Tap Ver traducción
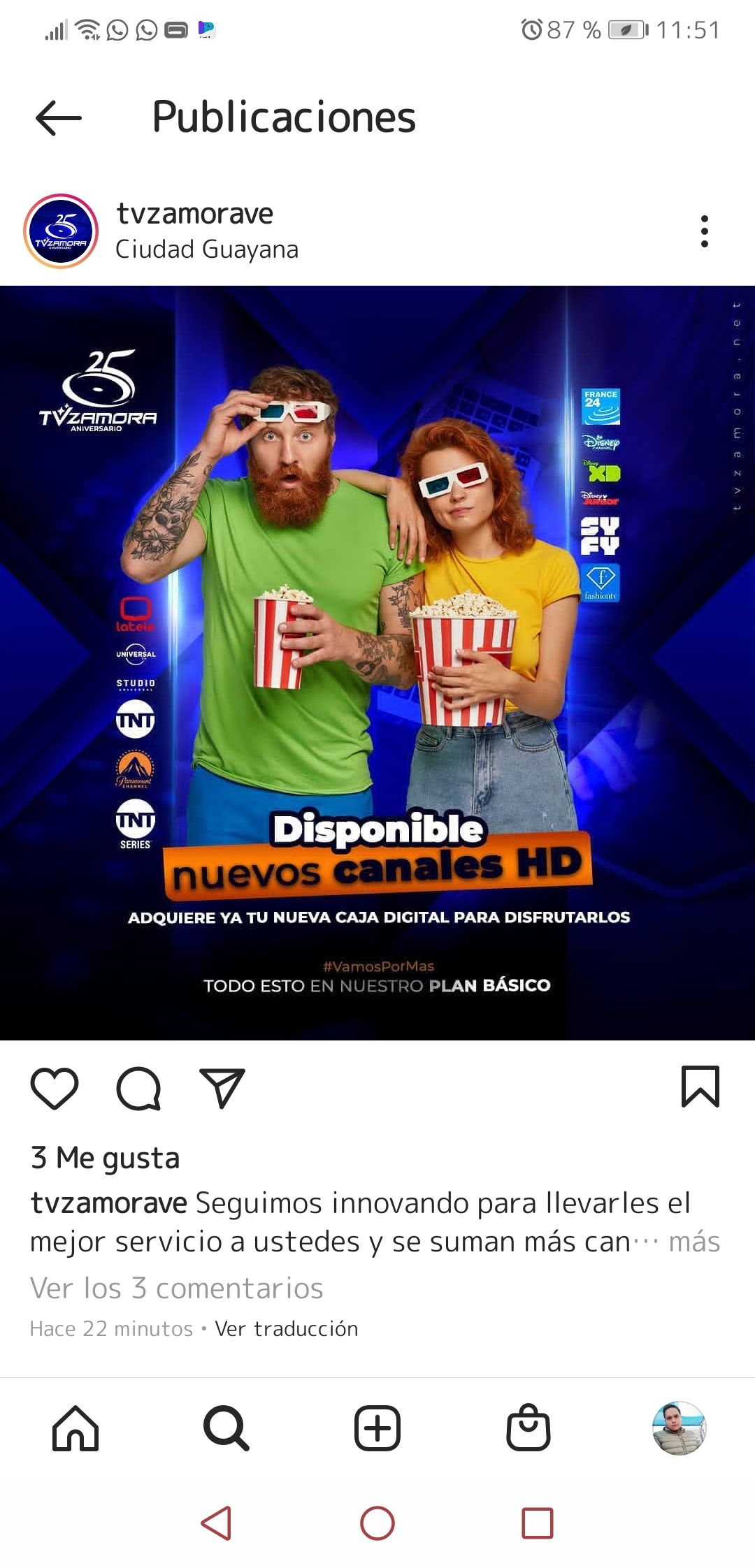Screen dimensions: 755x1568 (286, 1328)
